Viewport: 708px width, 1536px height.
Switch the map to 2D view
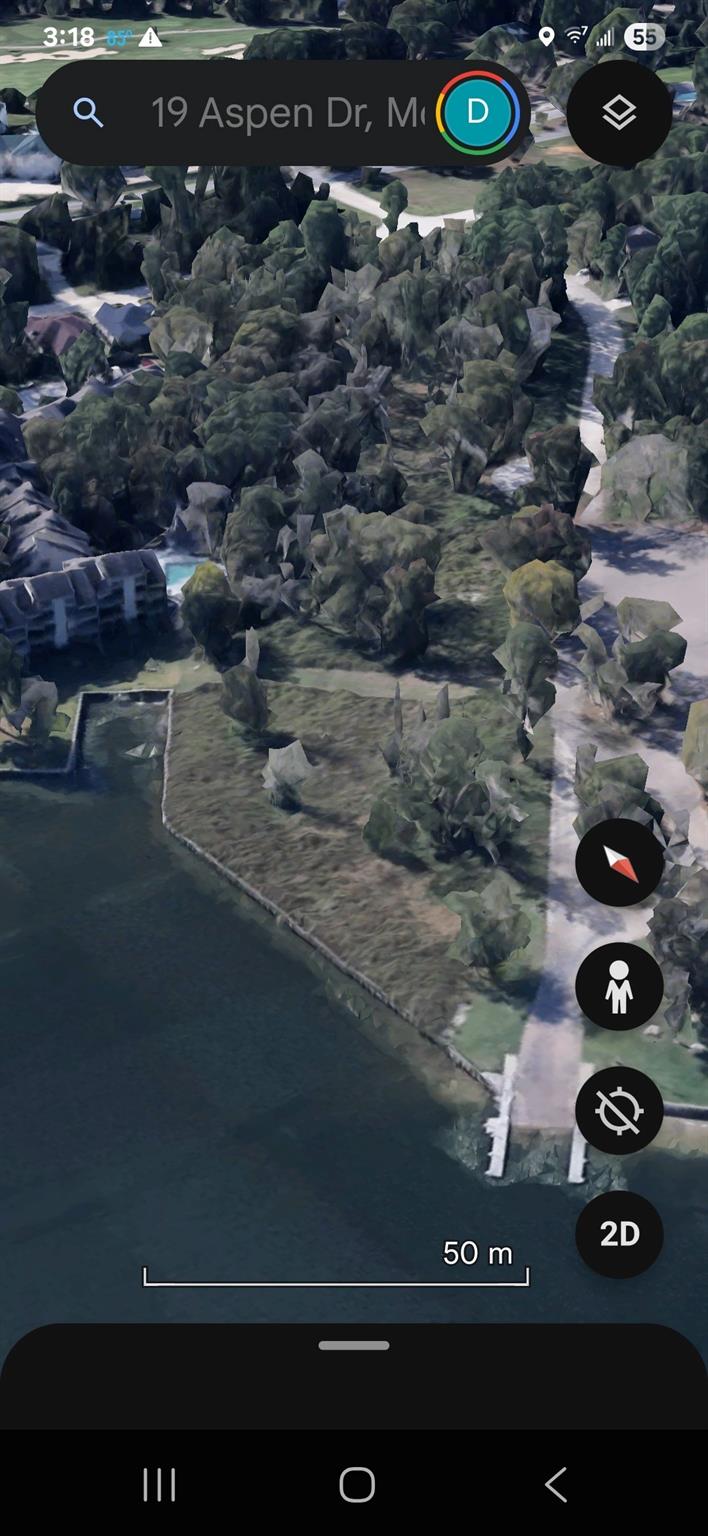coord(619,1234)
